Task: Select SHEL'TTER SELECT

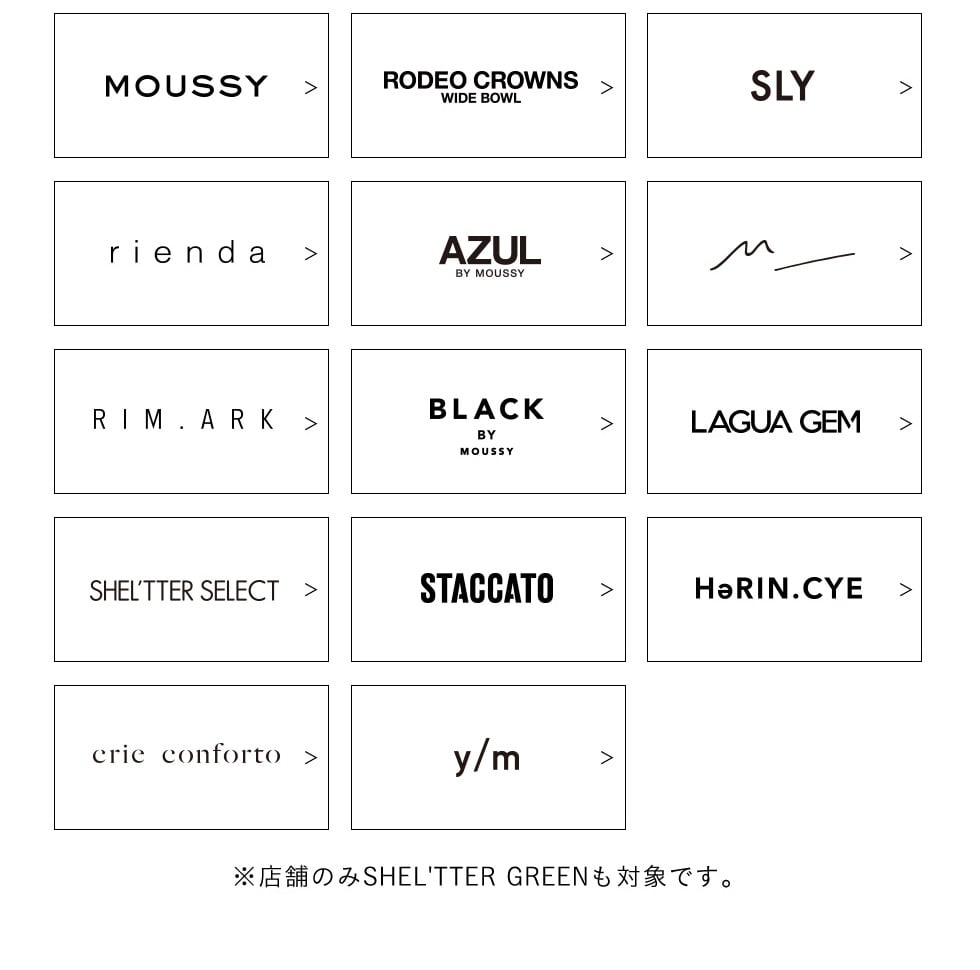Action: coord(191,590)
